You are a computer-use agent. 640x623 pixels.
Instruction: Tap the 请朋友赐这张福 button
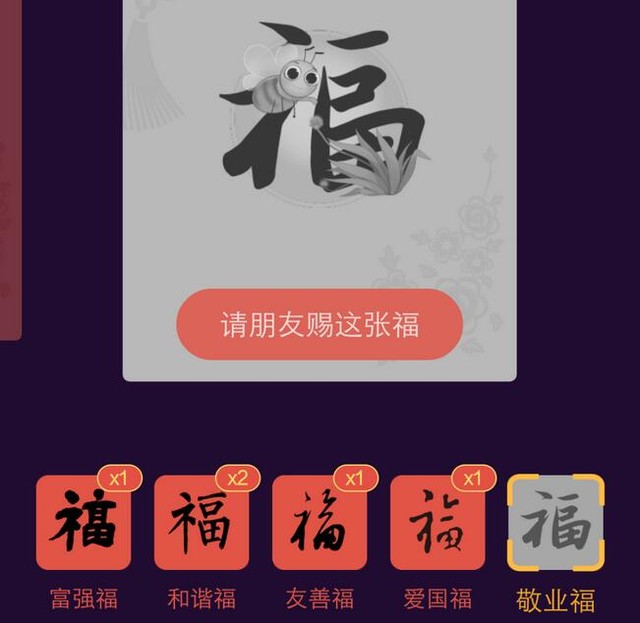pos(319,324)
